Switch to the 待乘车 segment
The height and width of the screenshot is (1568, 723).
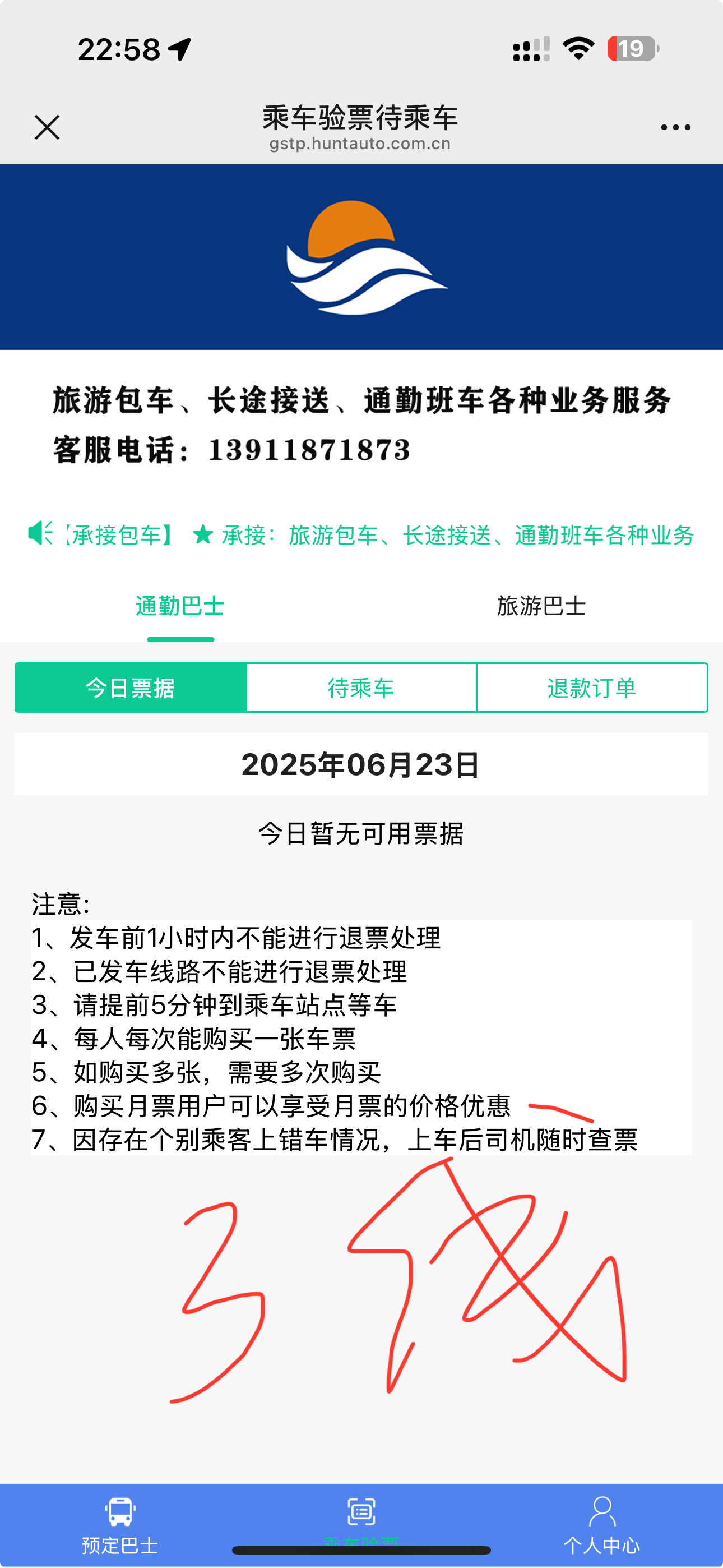tap(361, 688)
